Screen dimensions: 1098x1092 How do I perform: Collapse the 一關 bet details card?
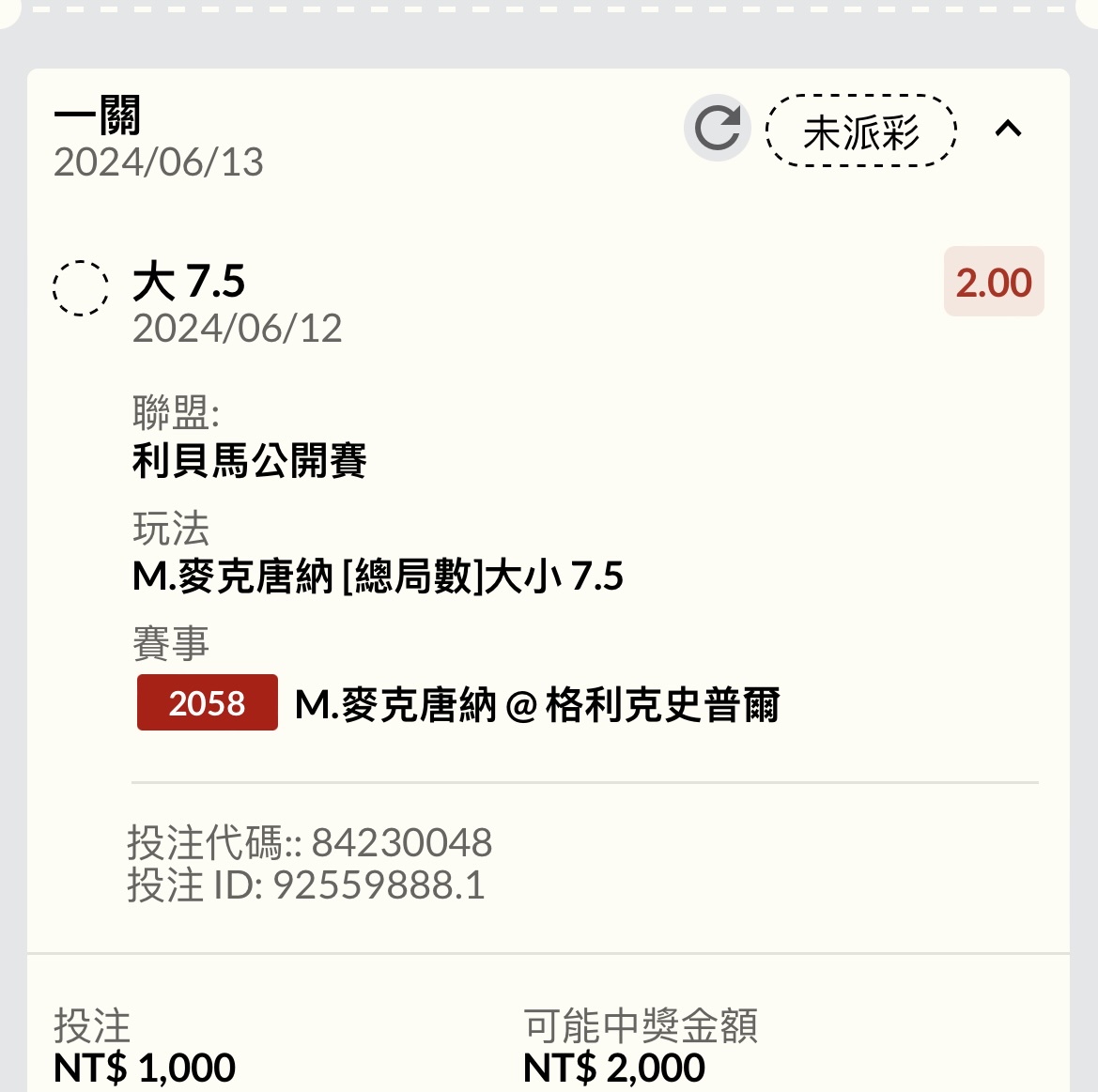[x=1008, y=129]
